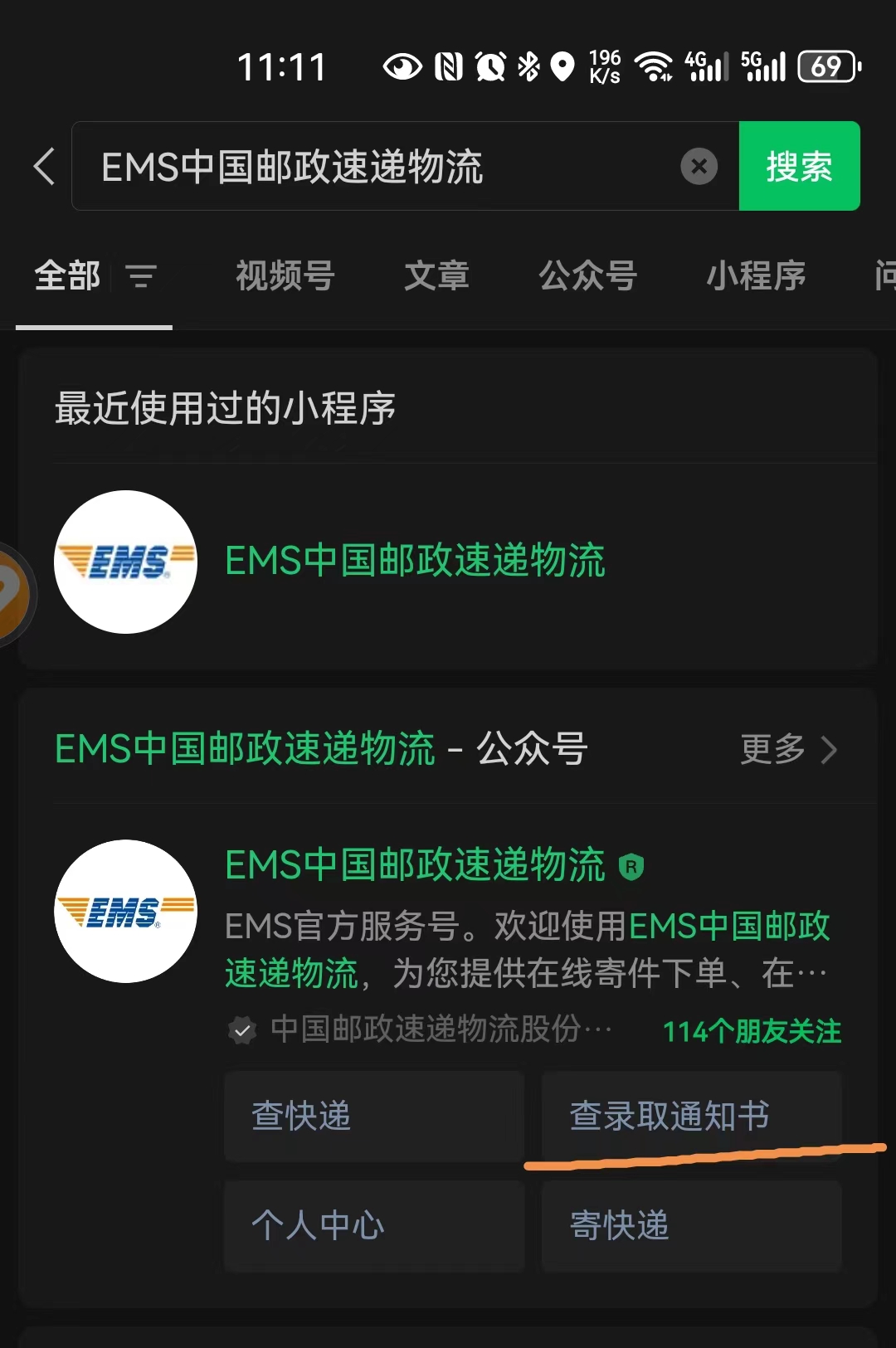Go back using the top-left arrow
The width and height of the screenshot is (896, 1348).
[45, 167]
